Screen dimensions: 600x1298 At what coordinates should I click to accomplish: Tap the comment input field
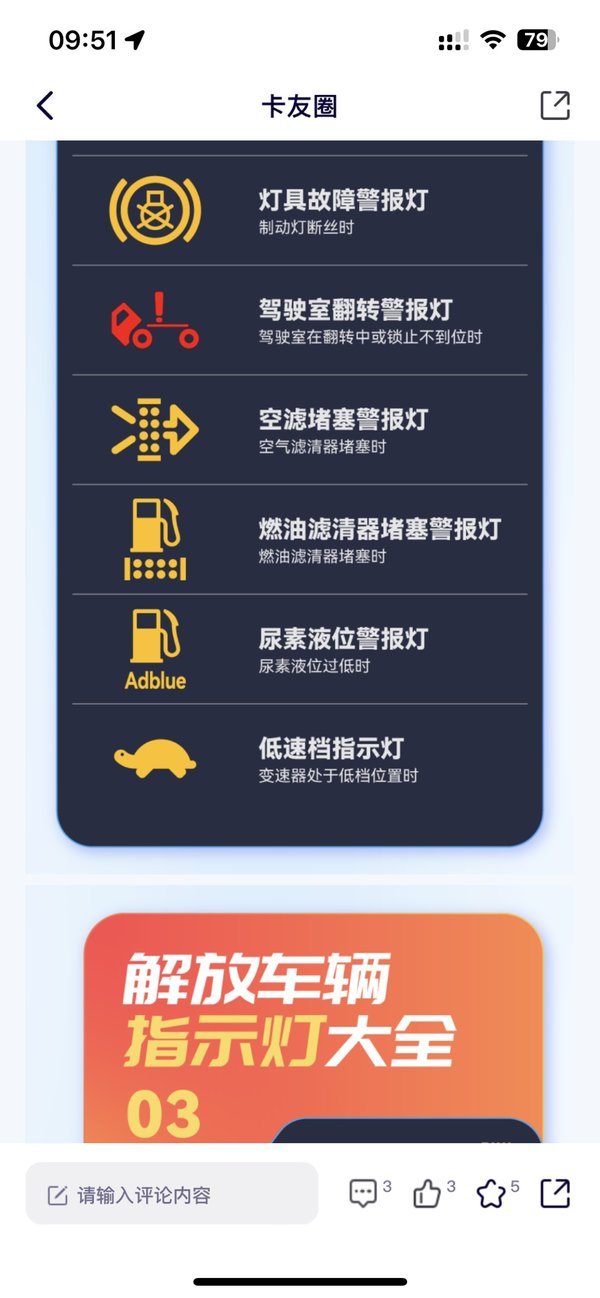click(172, 1194)
